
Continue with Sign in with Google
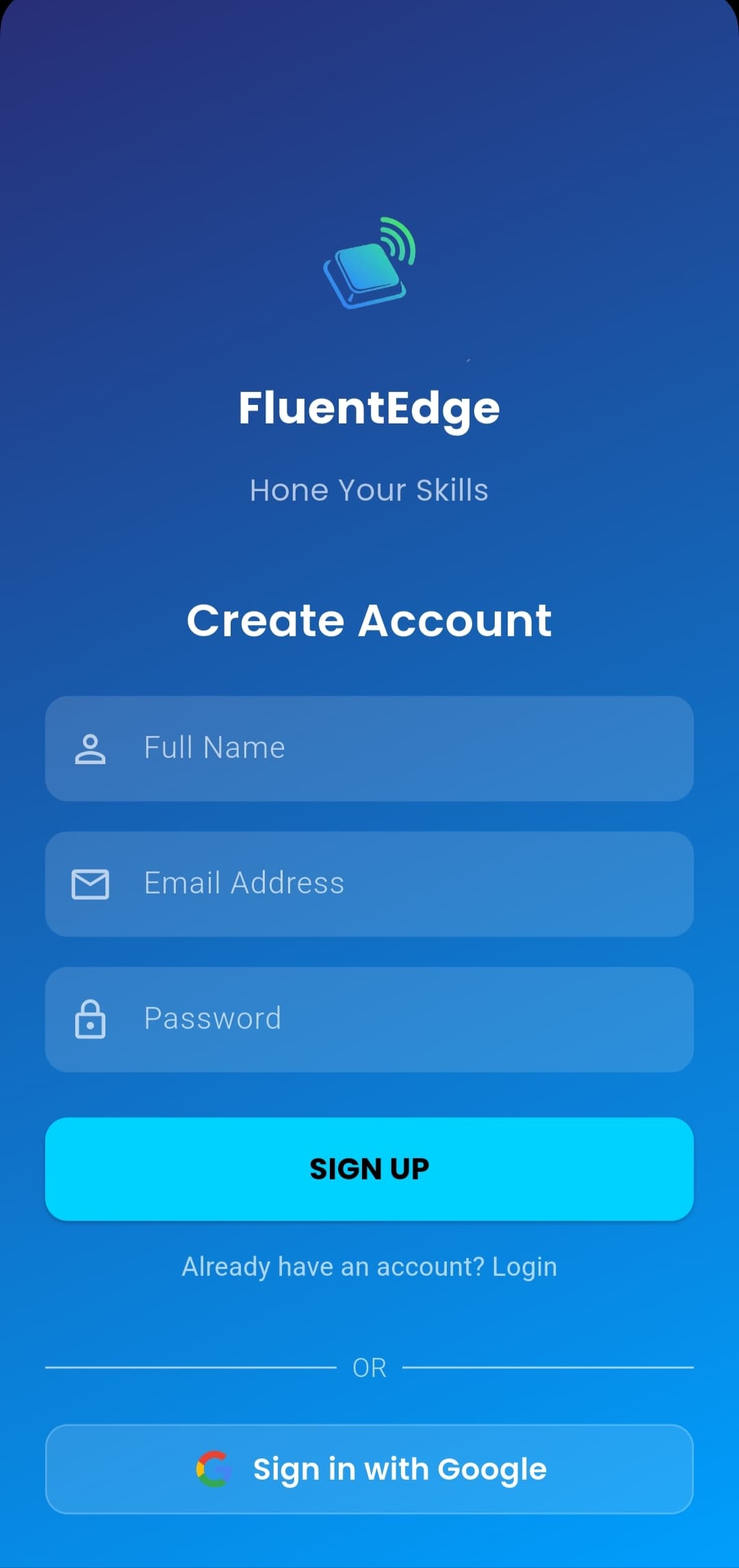pos(369,1469)
